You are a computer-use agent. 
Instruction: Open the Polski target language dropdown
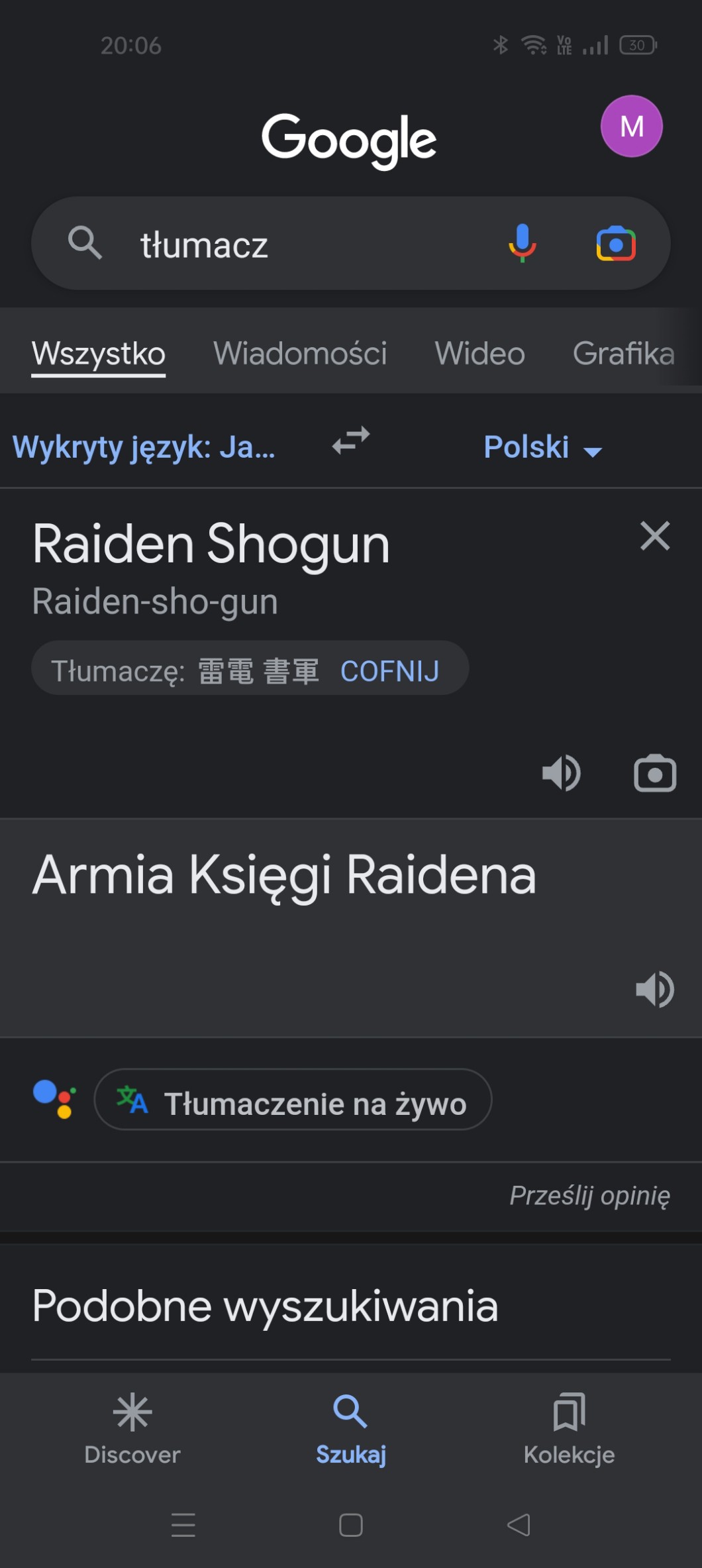point(542,448)
